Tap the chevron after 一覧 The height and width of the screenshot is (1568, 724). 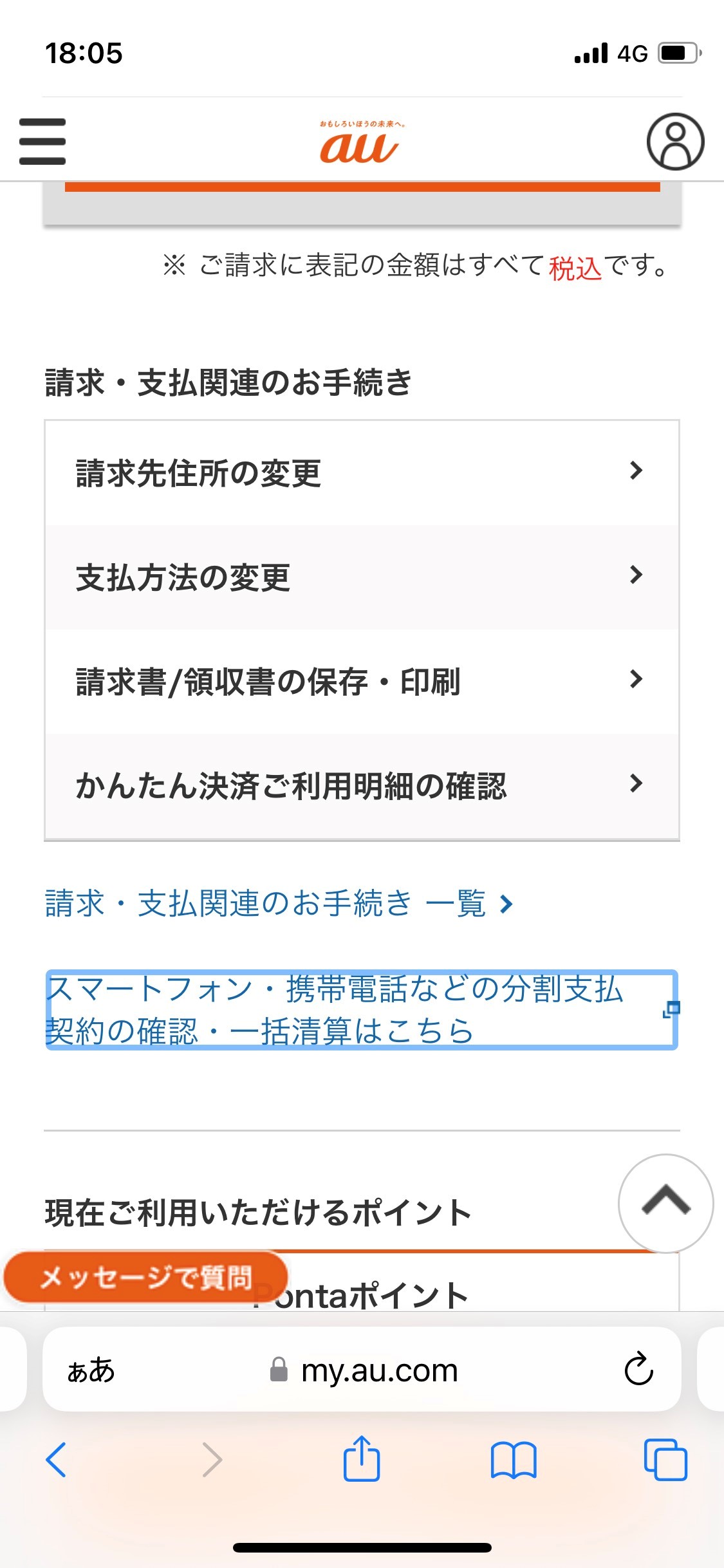[508, 905]
